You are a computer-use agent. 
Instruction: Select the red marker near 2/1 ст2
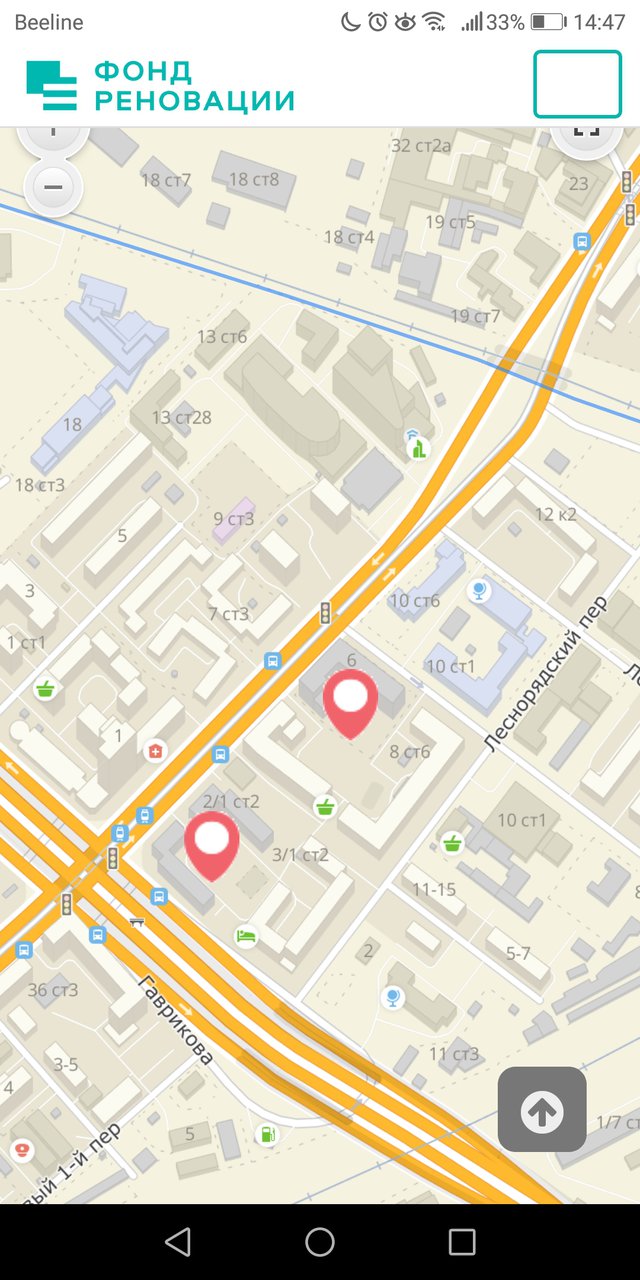[x=211, y=842]
